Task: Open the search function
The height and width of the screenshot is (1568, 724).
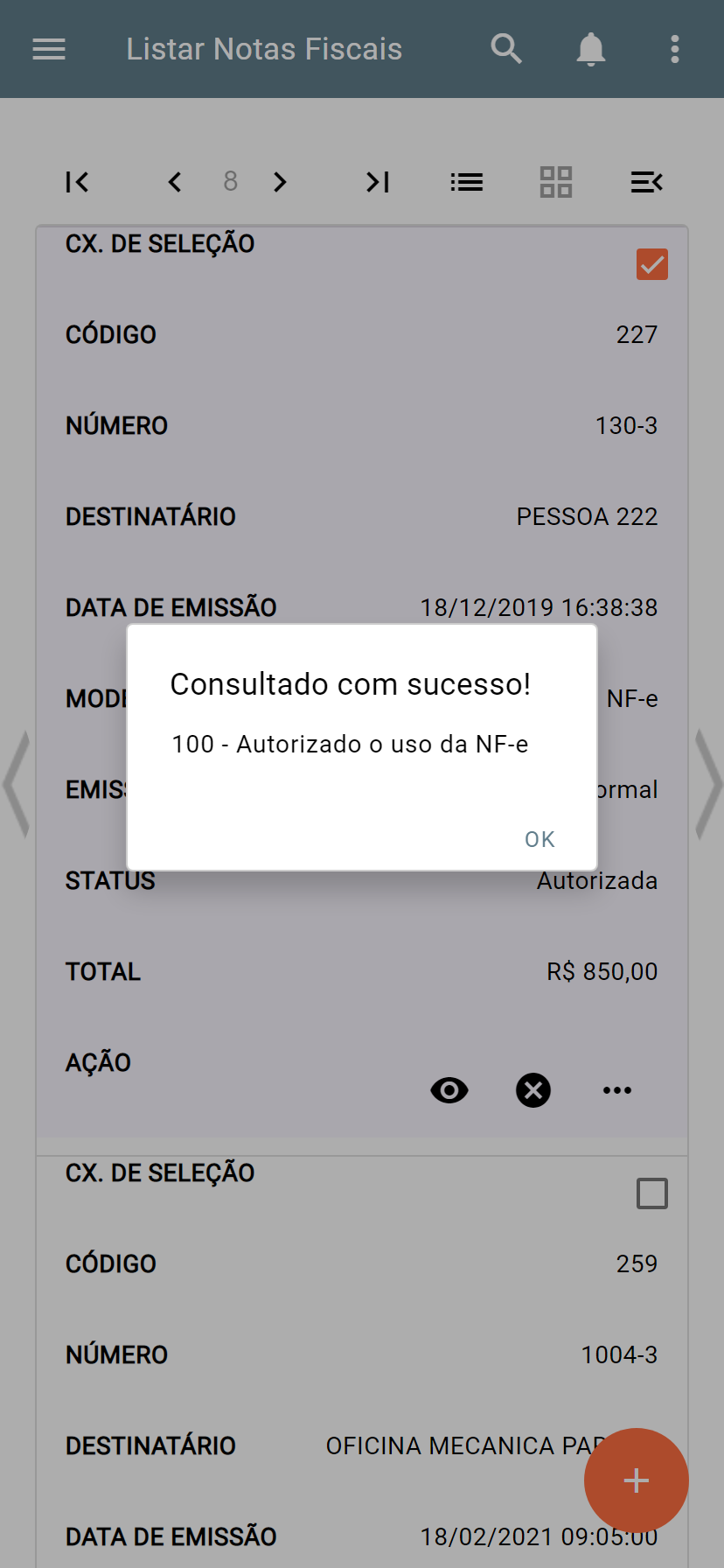Action: click(x=506, y=49)
